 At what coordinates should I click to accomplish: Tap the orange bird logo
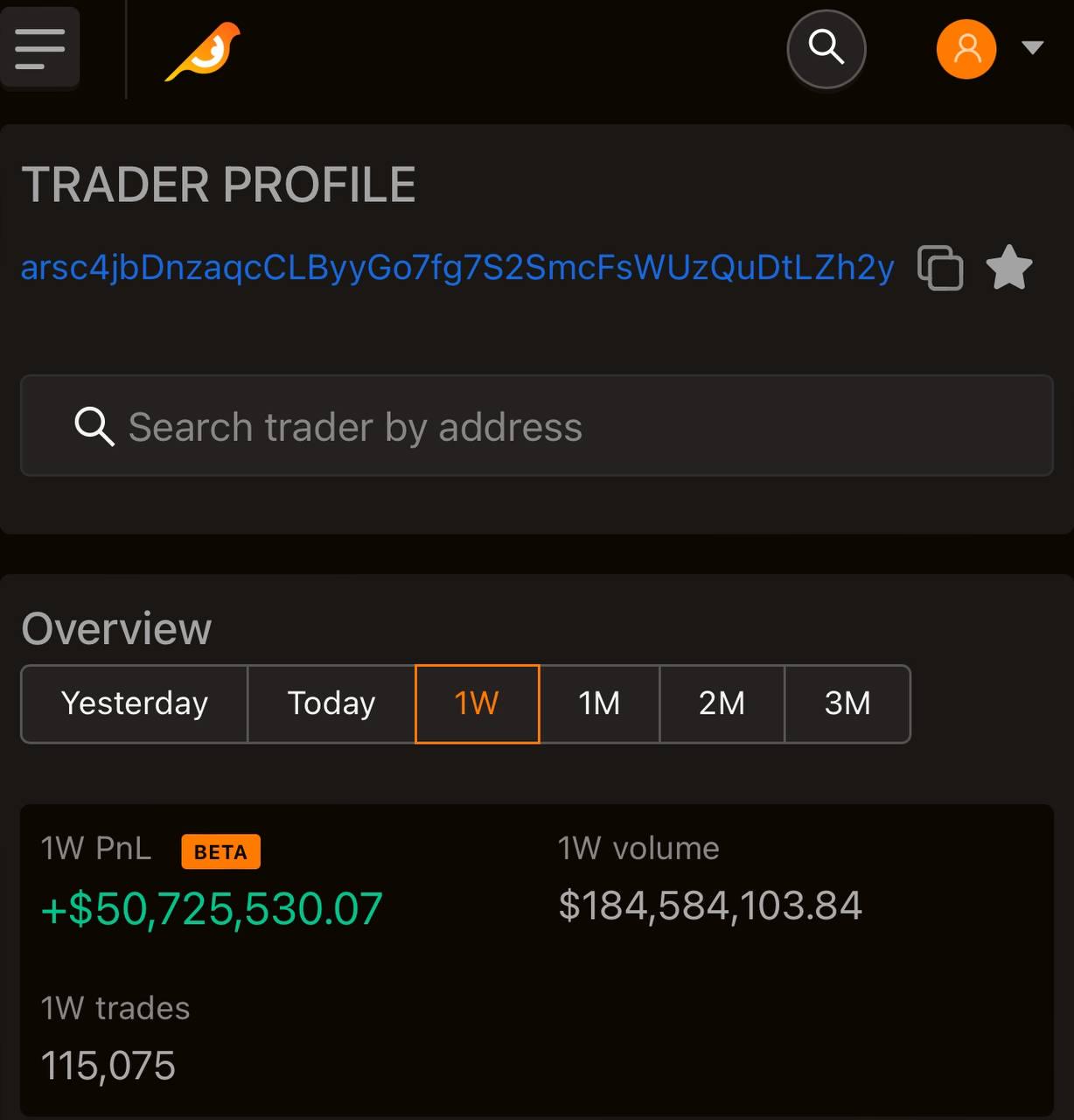pos(204,52)
